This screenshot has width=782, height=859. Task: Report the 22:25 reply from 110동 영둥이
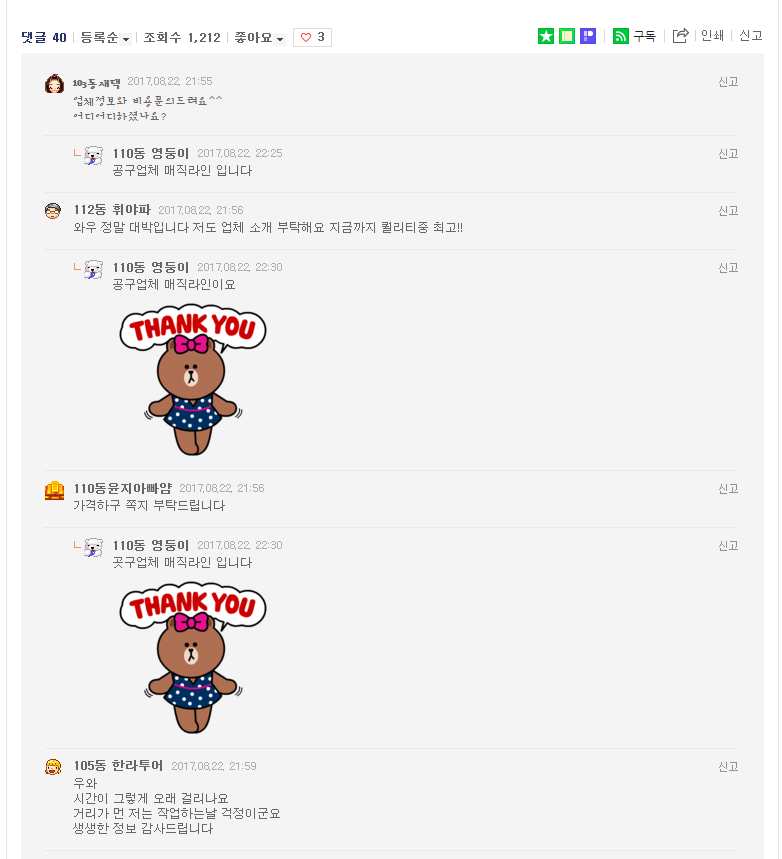coord(727,154)
